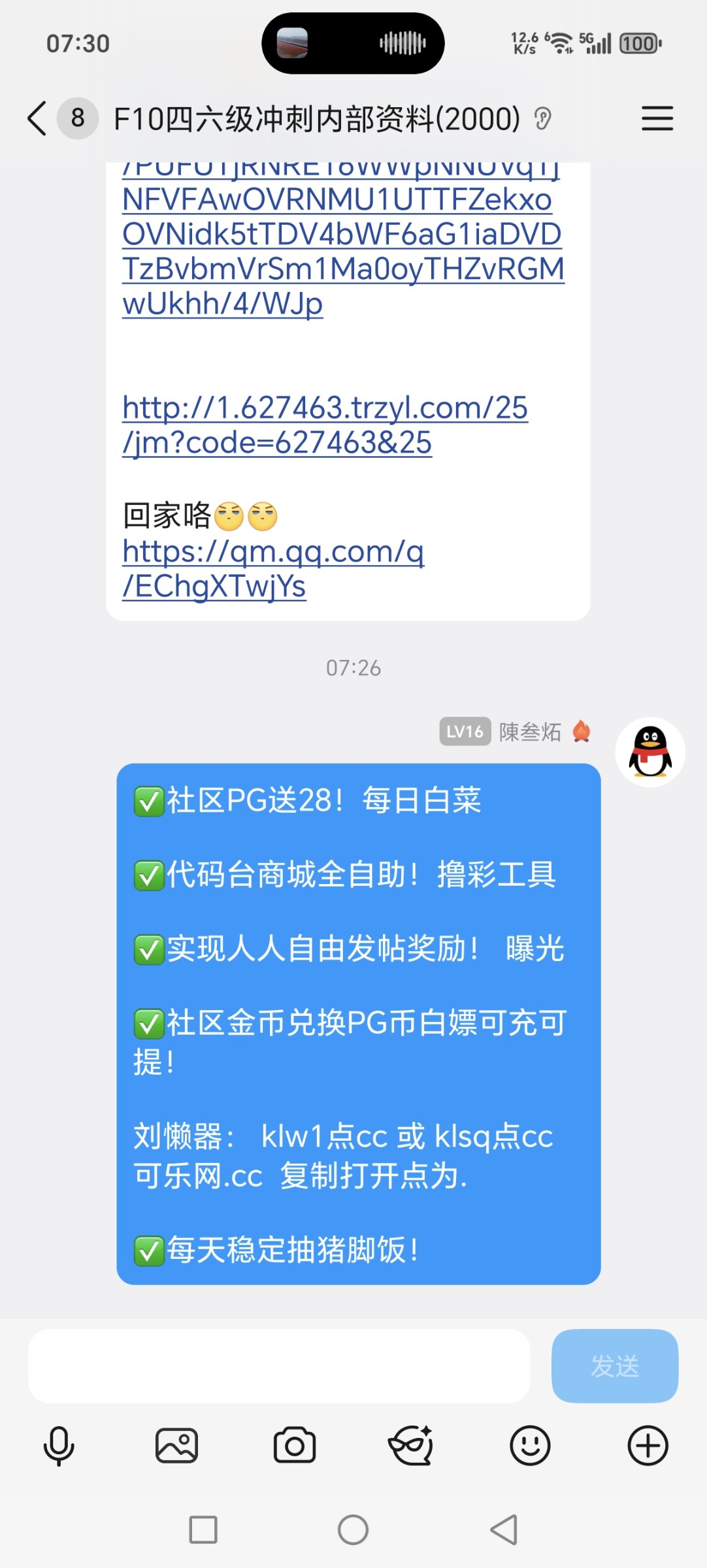Viewport: 707px width, 1568px height.
Task: Open the sticker/face filter icon
Action: click(x=412, y=1445)
